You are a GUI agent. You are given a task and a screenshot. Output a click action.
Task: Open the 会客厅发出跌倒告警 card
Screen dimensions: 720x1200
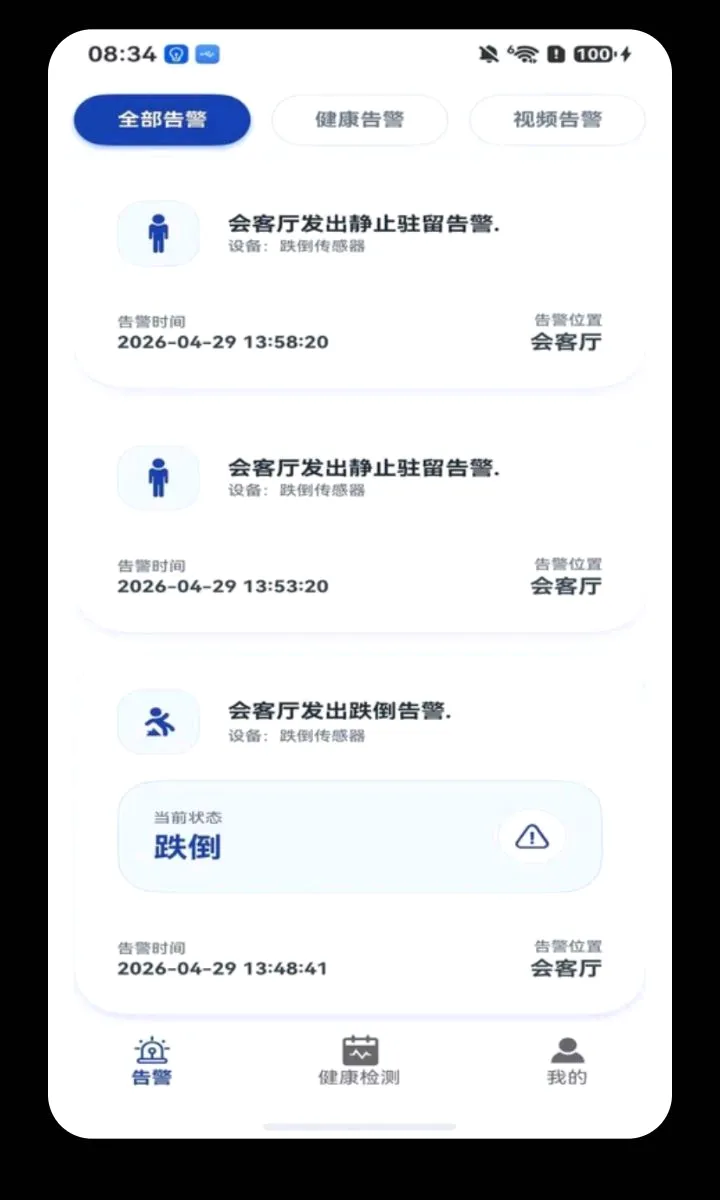pyautogui.click(x=360, y=838)
